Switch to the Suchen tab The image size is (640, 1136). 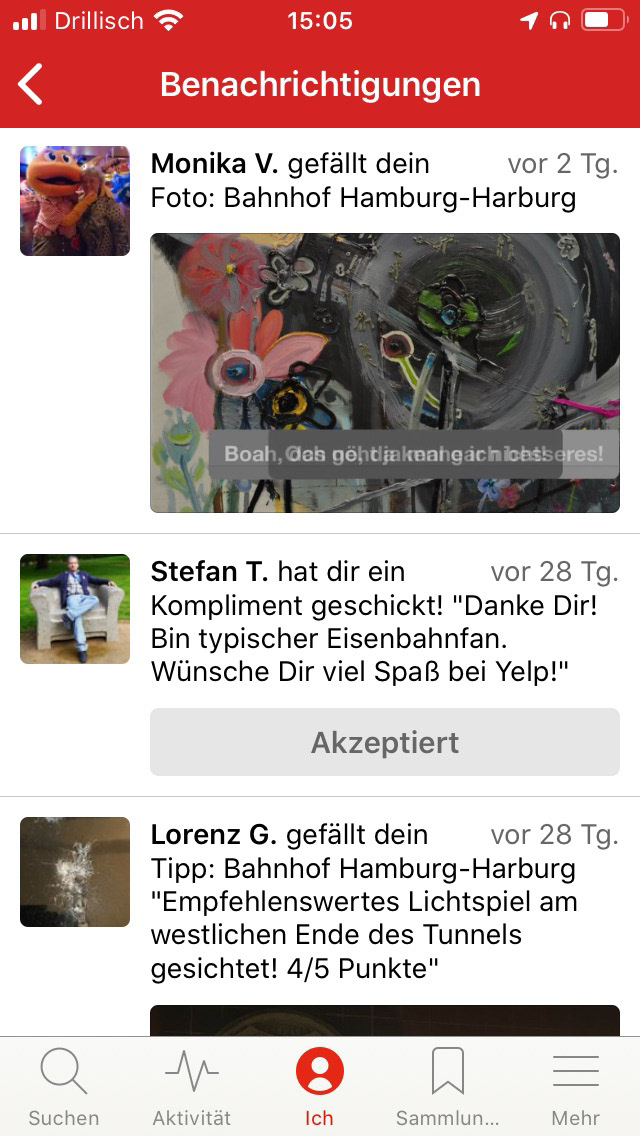64,1087
